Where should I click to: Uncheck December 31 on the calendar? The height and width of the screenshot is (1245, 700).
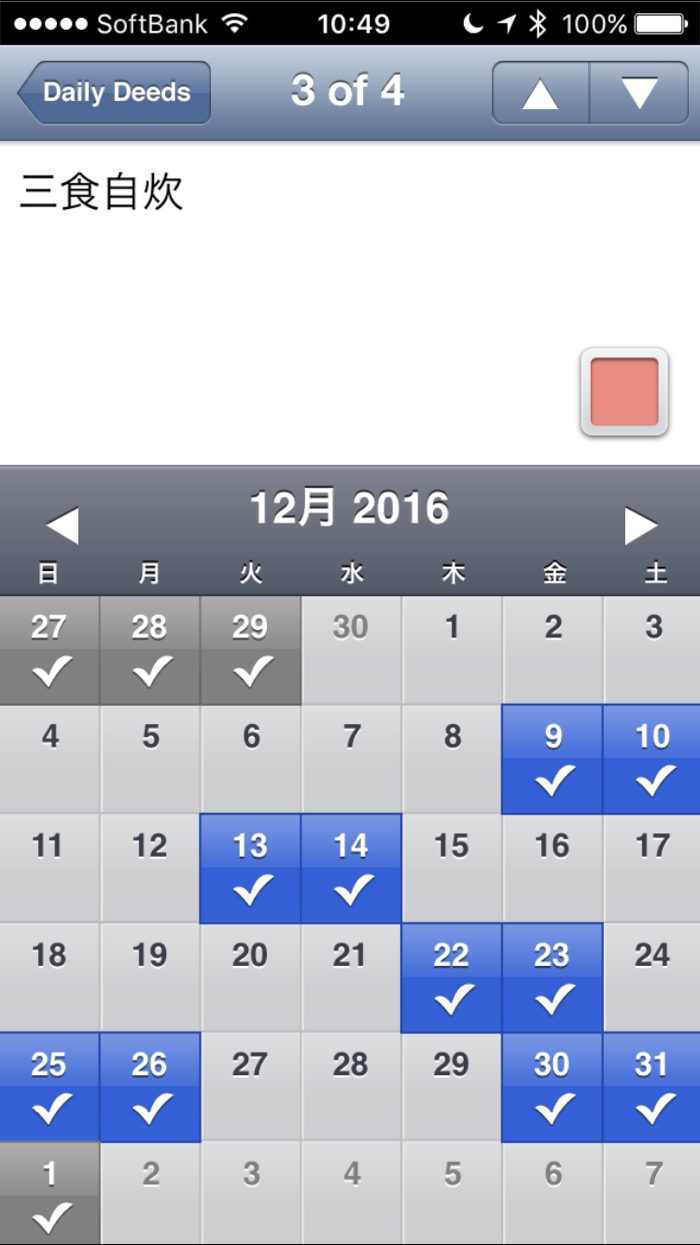point(652,1086)
